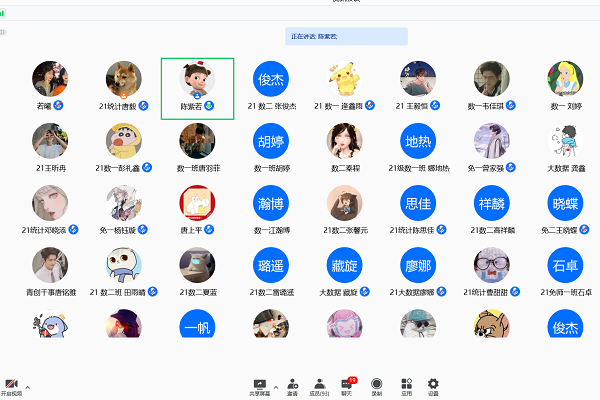The image size is (600, 400).
Task: Expand the video options arrow
Action: point(27,386)
